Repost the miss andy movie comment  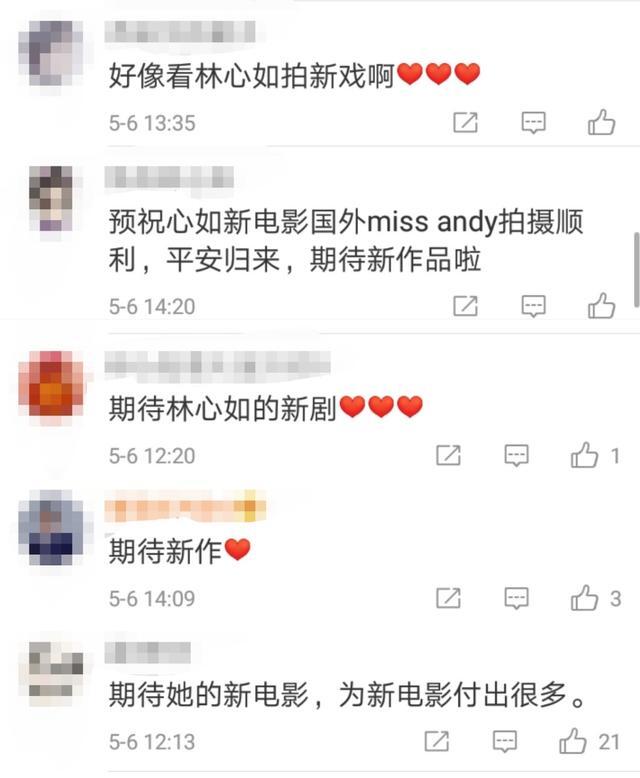coord(465,306)
